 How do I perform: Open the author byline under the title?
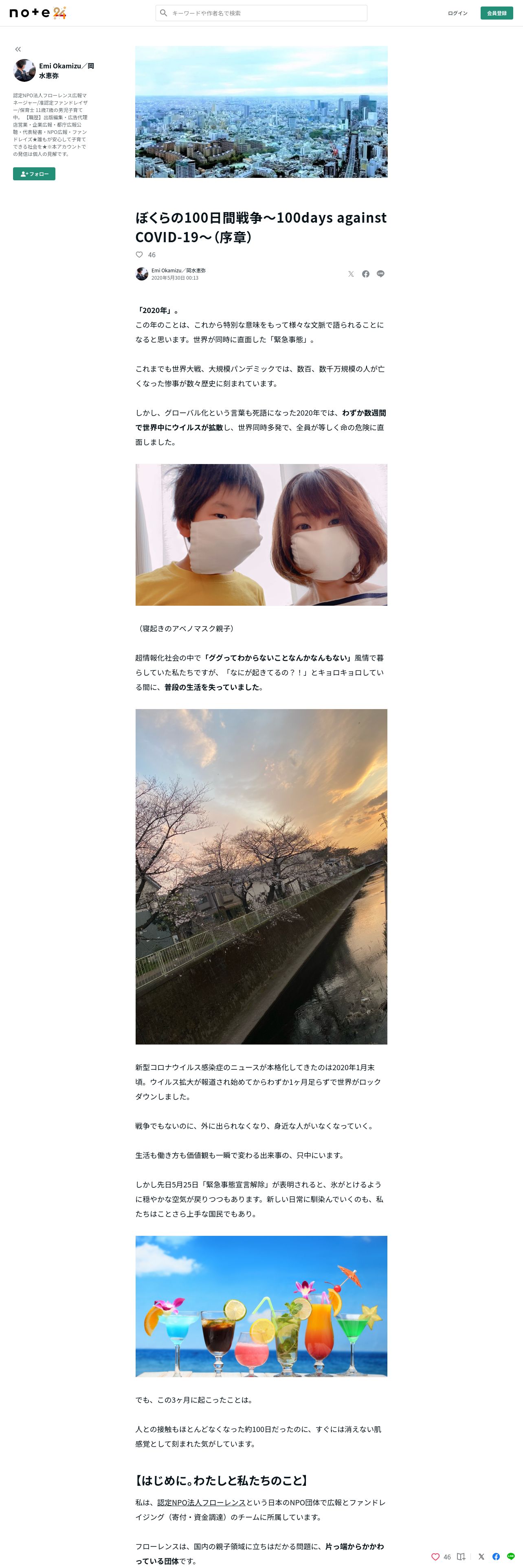click(178, 270)
